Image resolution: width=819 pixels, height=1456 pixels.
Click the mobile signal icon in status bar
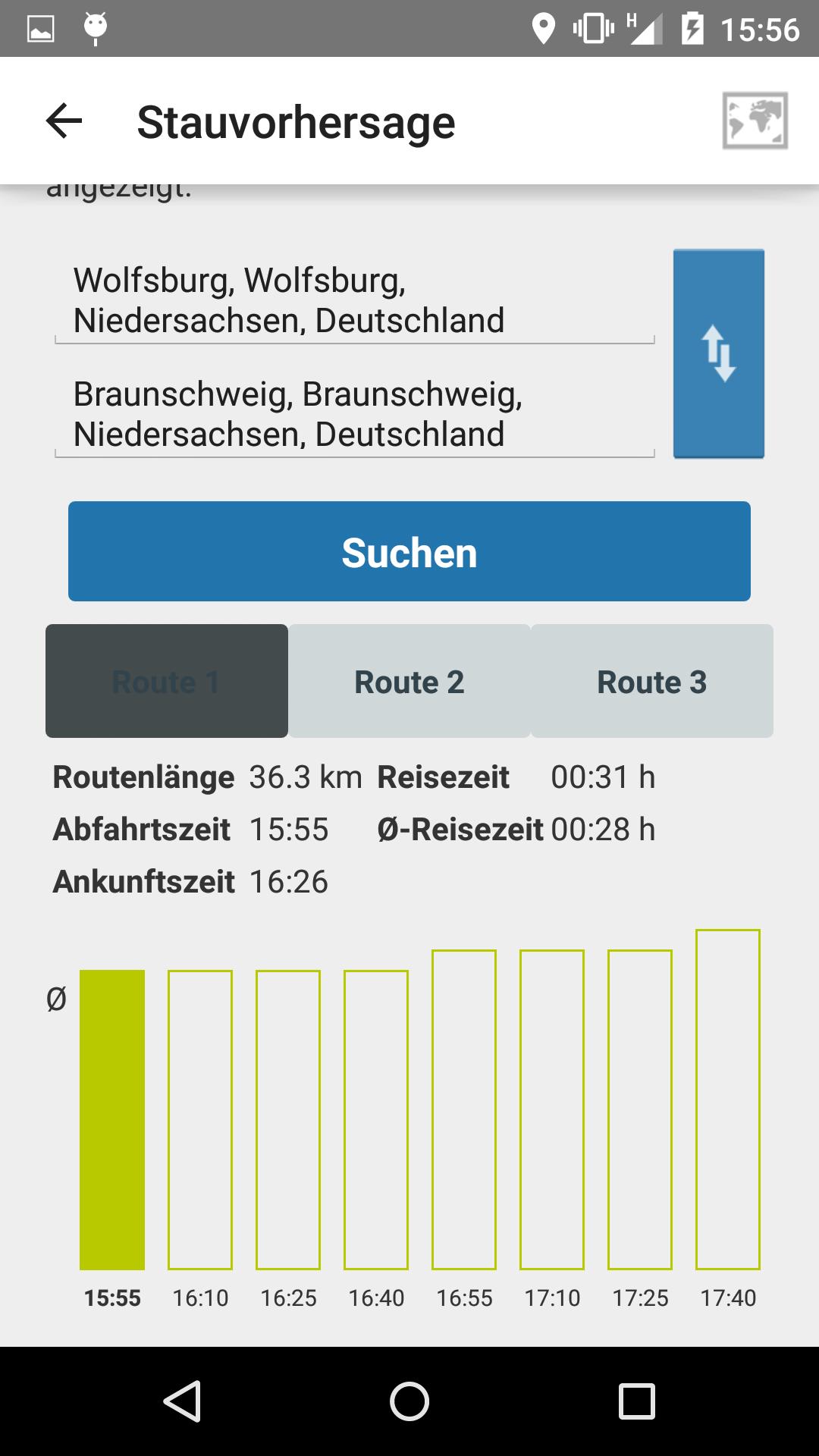pos(644,29)
